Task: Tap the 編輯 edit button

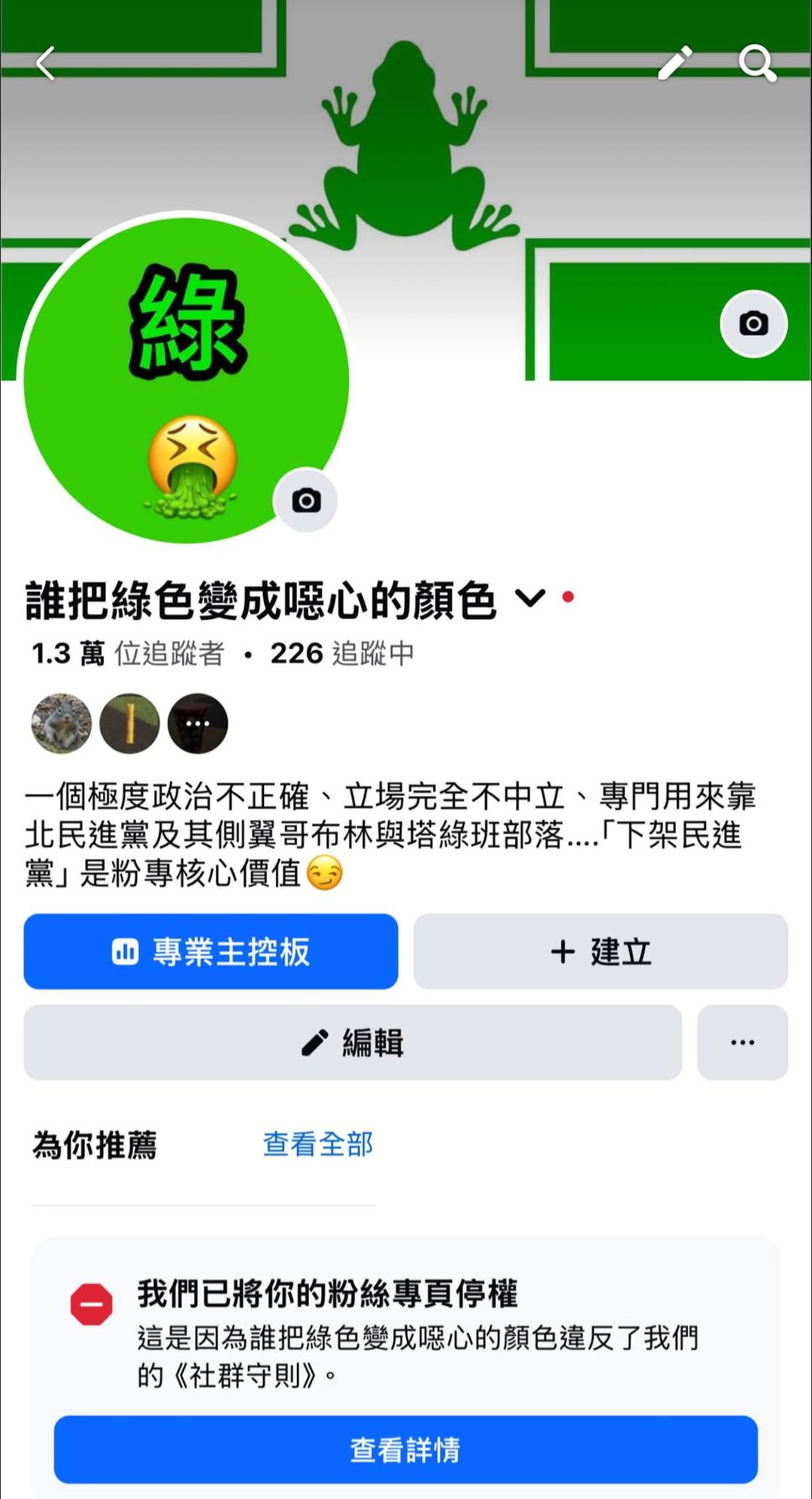Action: click(x=353, y=1042)
